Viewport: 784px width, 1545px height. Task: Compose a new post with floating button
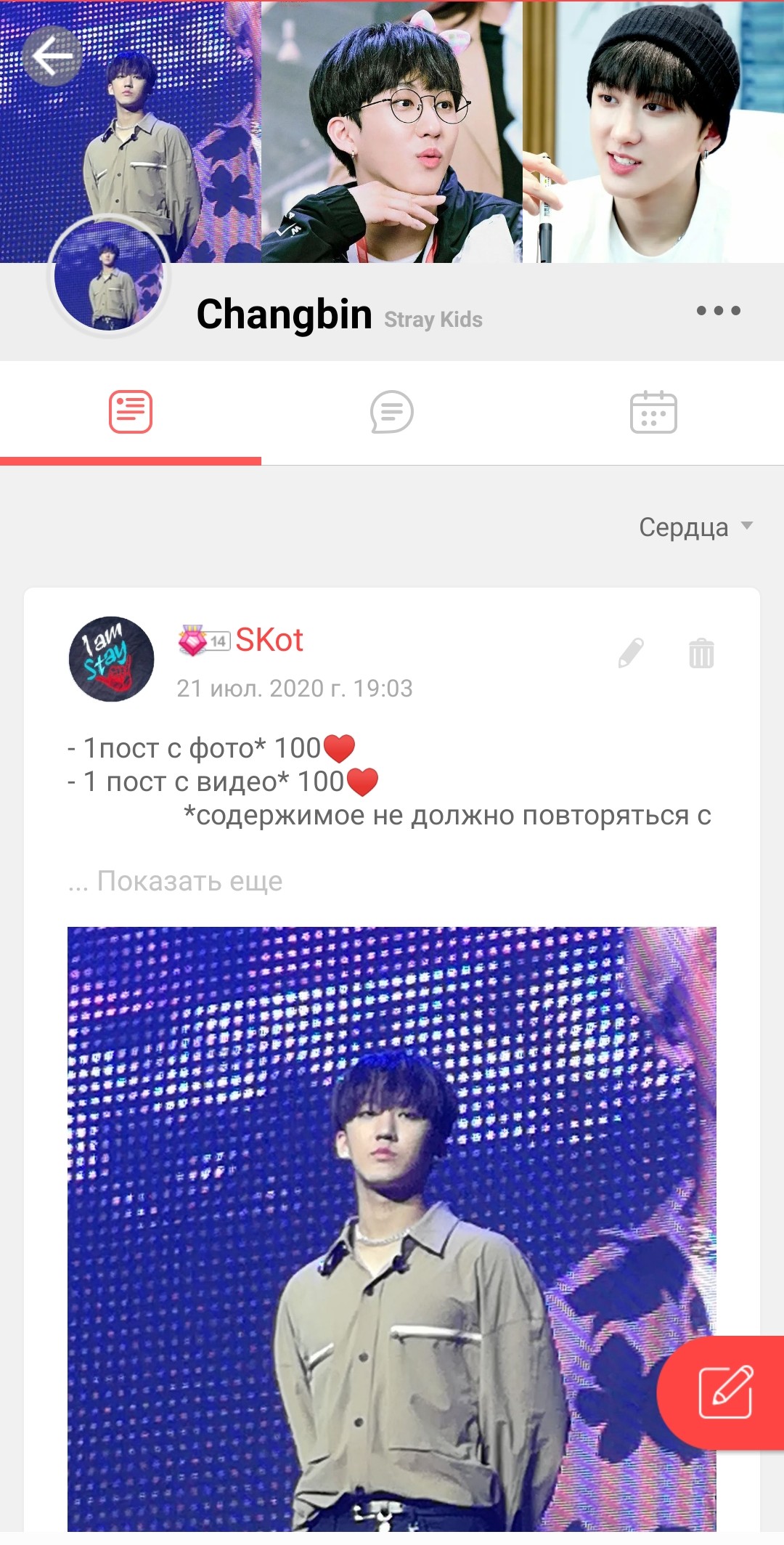click(725, 1392)
